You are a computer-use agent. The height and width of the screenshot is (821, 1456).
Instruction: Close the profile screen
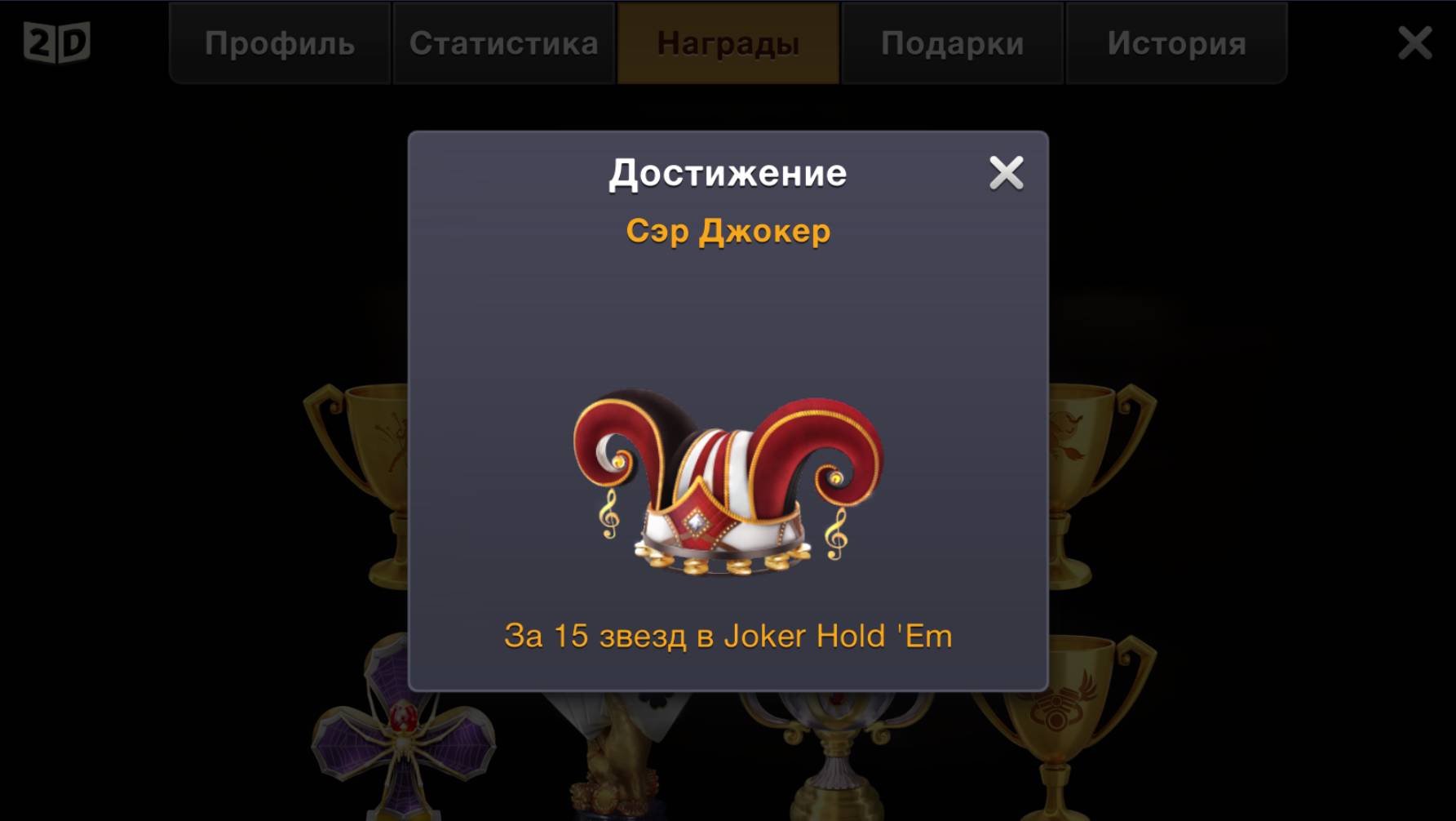click(x=1414, y=42)
